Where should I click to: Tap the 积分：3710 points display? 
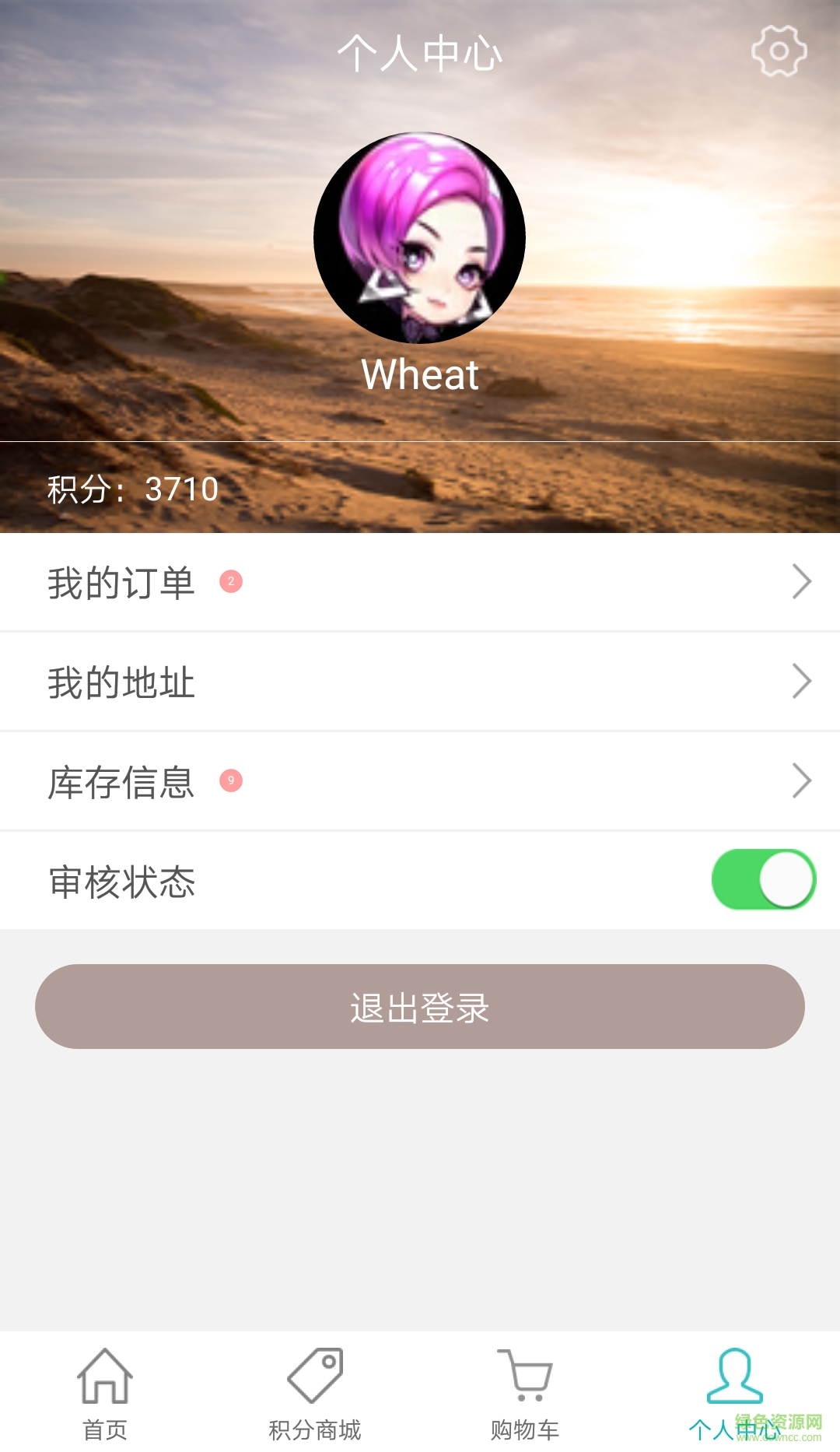tap(133, 489)
